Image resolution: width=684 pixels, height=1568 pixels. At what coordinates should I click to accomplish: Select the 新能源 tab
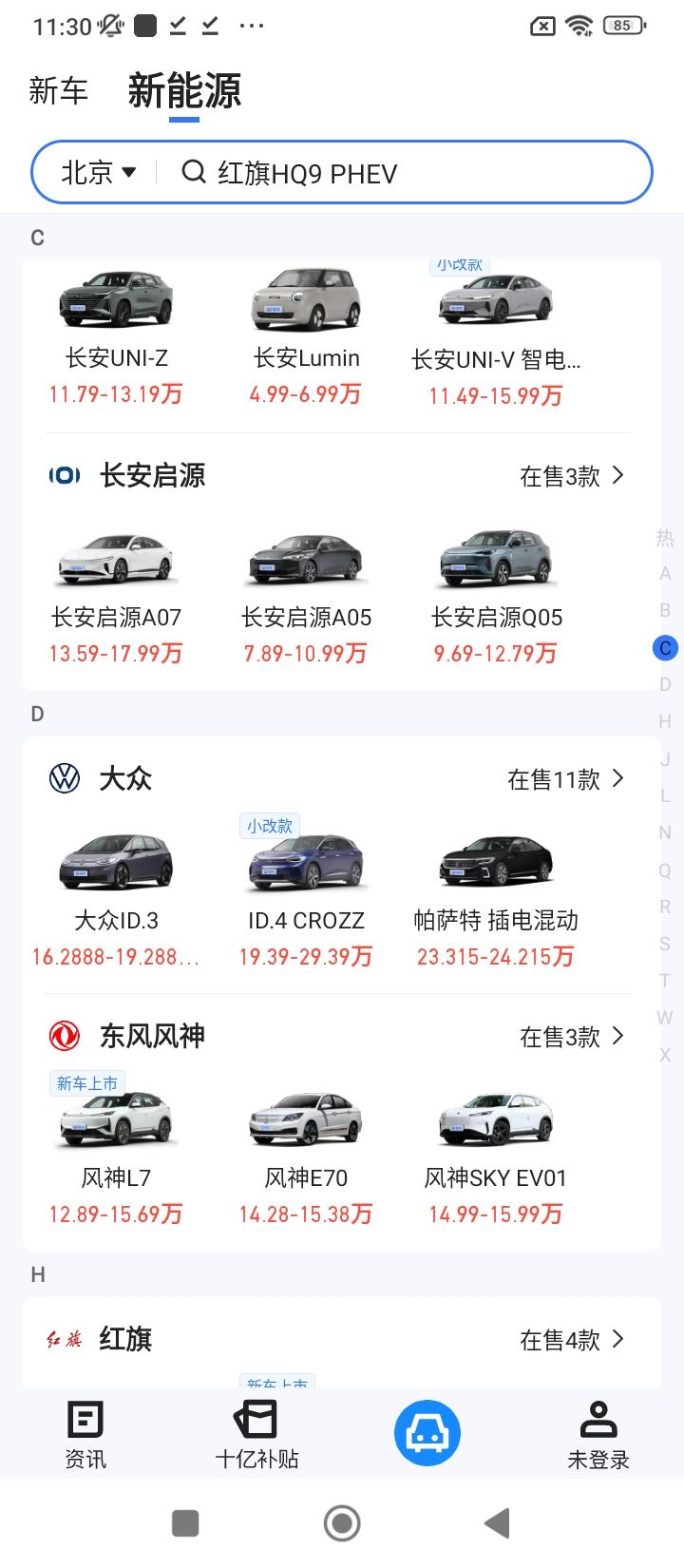[185, 90]
